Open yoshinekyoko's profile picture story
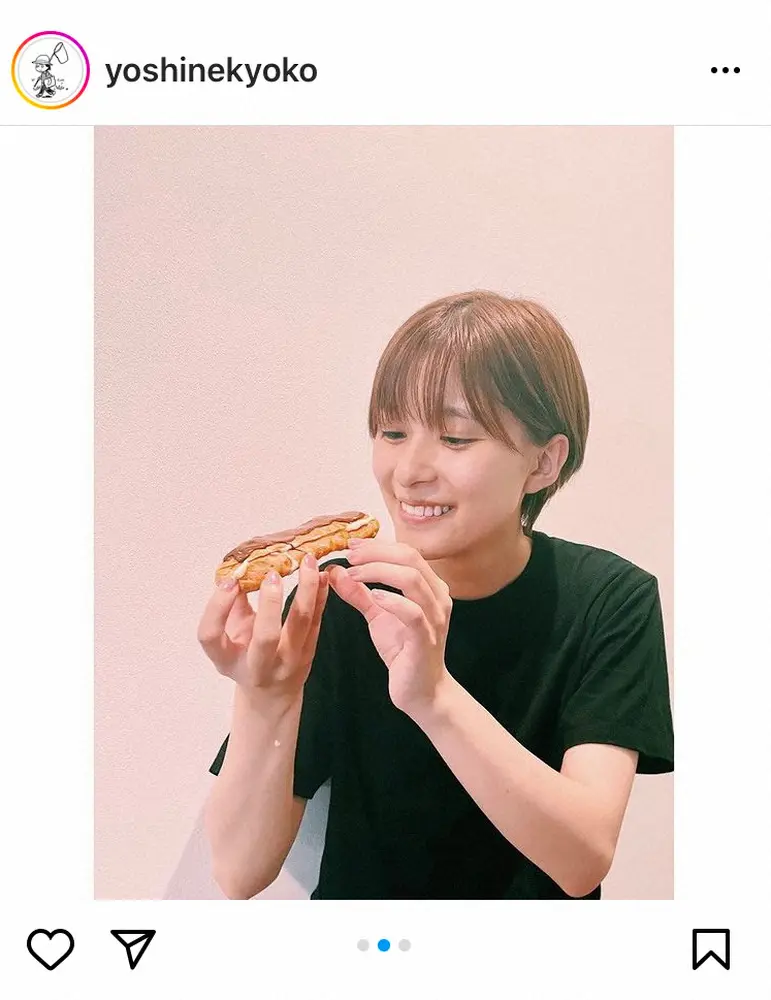Screen dimensions: 771x1000 (50, 71)
